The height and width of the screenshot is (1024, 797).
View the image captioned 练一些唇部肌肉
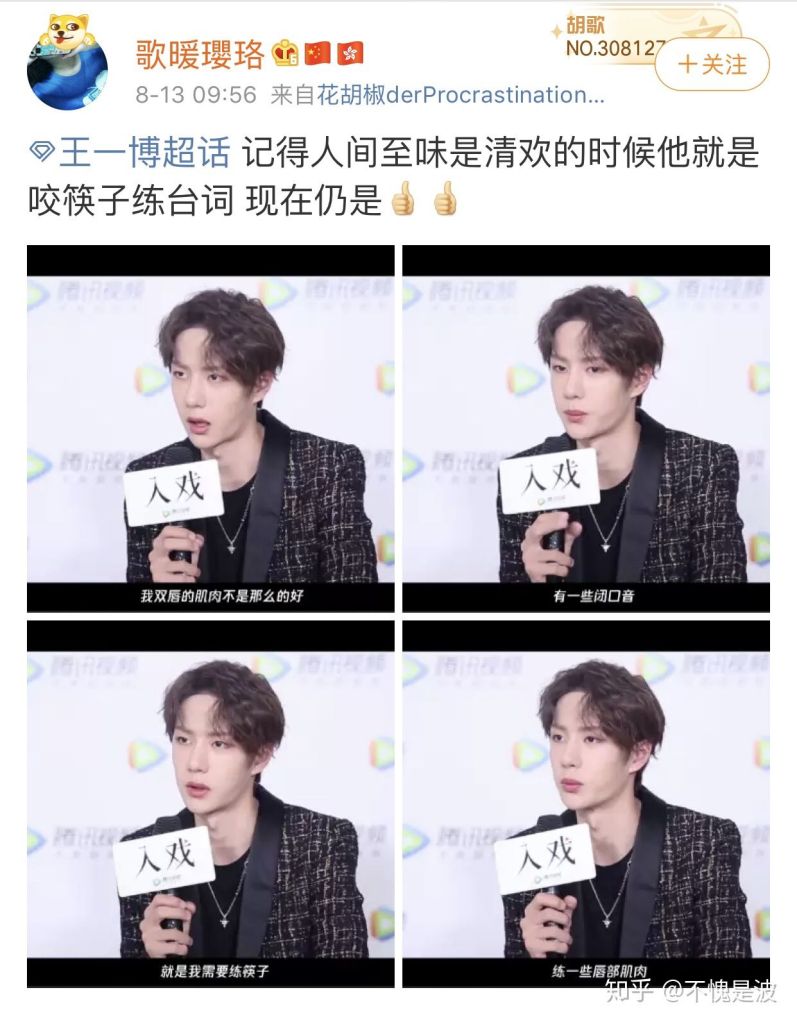(586, 804)
